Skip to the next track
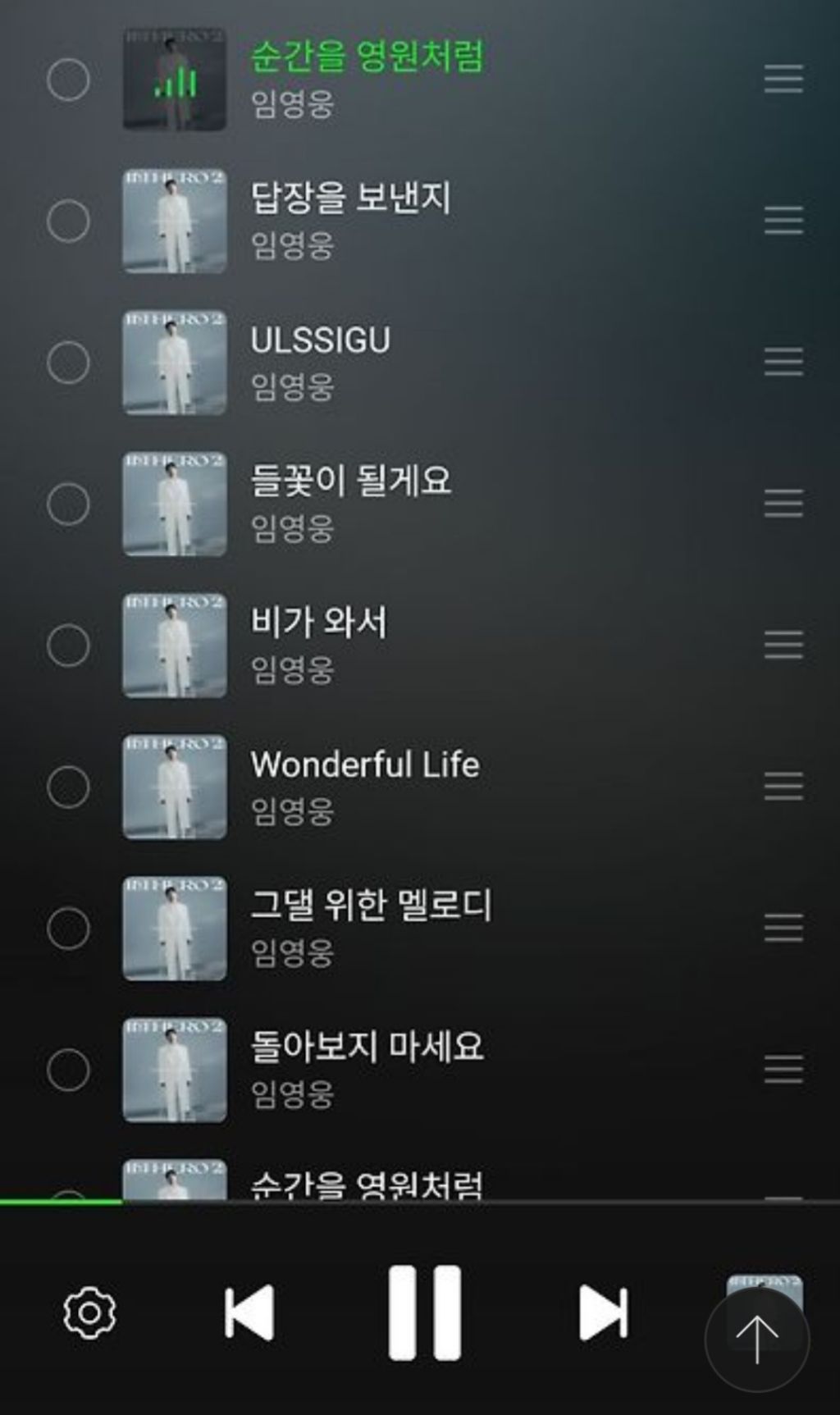Viewport: 840px width, 1415px height. (604, 1312)
